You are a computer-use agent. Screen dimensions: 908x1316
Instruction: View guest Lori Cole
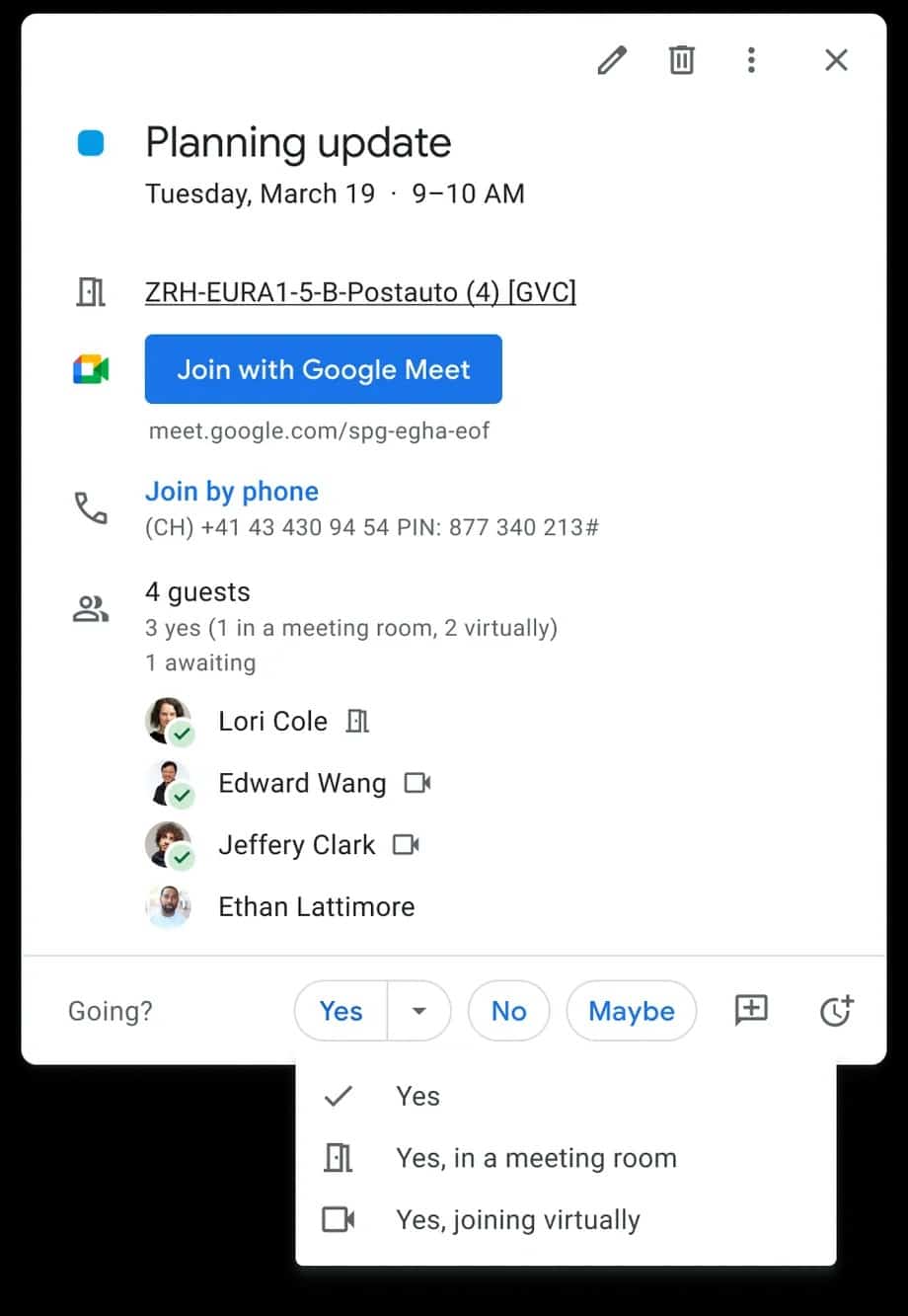272,722
